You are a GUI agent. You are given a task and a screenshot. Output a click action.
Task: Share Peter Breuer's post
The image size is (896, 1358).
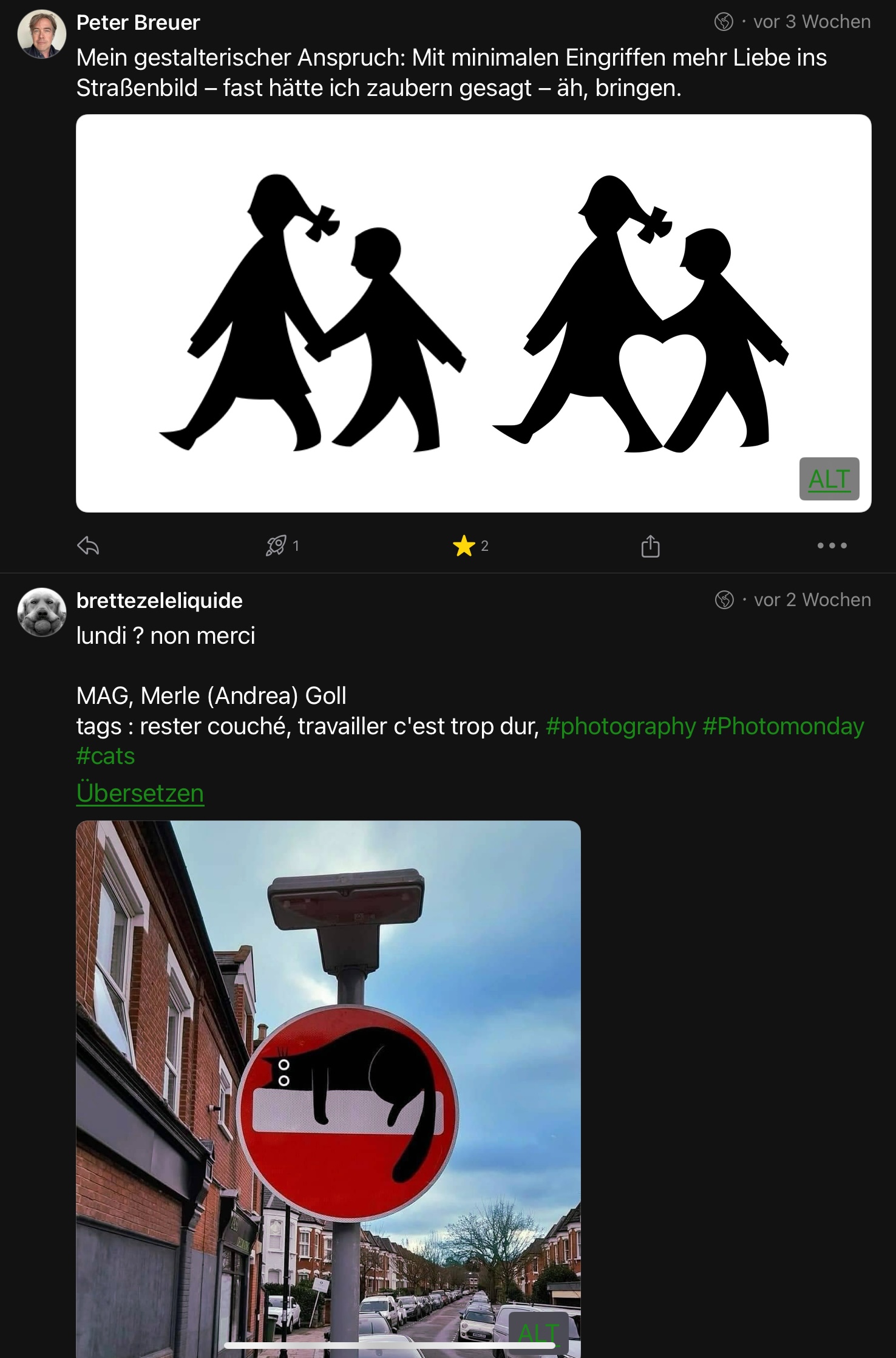(x=650, y=545)
